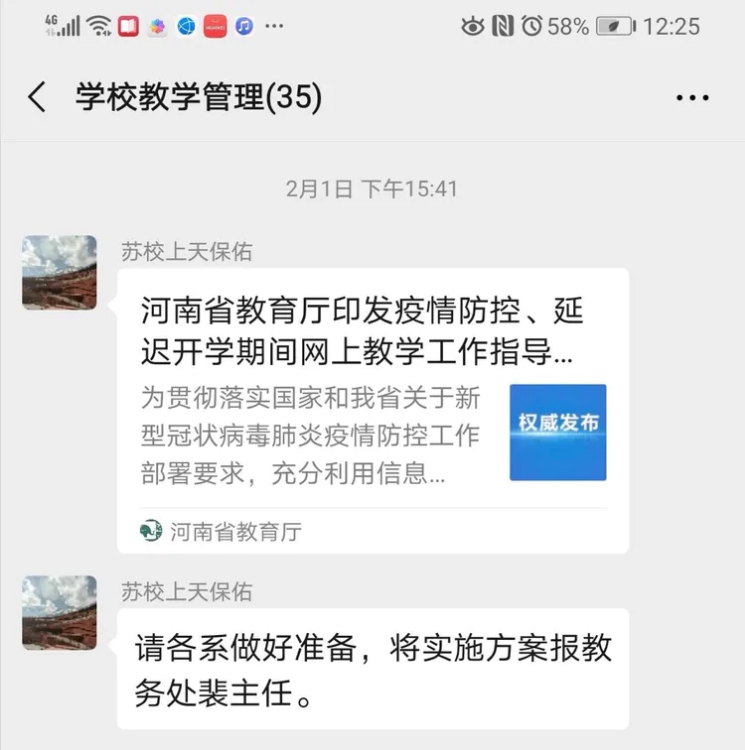Tap the avatar beside the 请各系做好准备 message

pos(60,612)
